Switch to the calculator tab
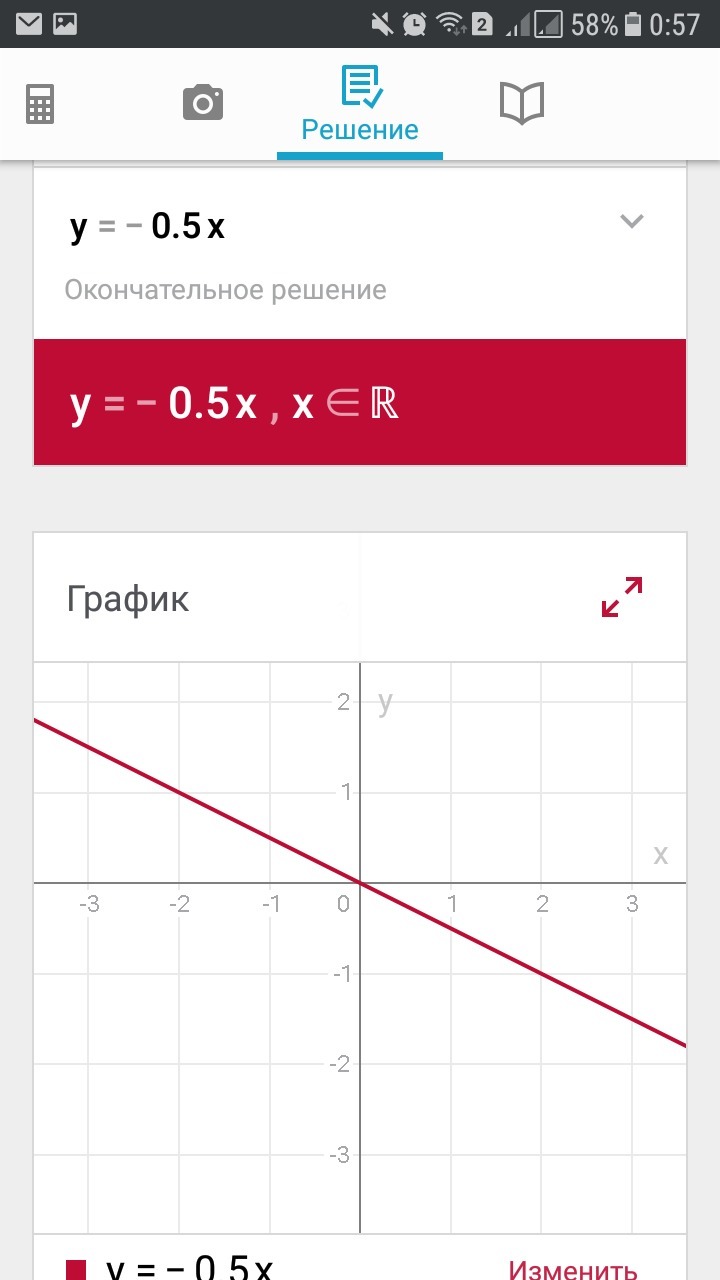Image resolution: width=720 pixels, height=1280 pixels. (x=40, y=104)
